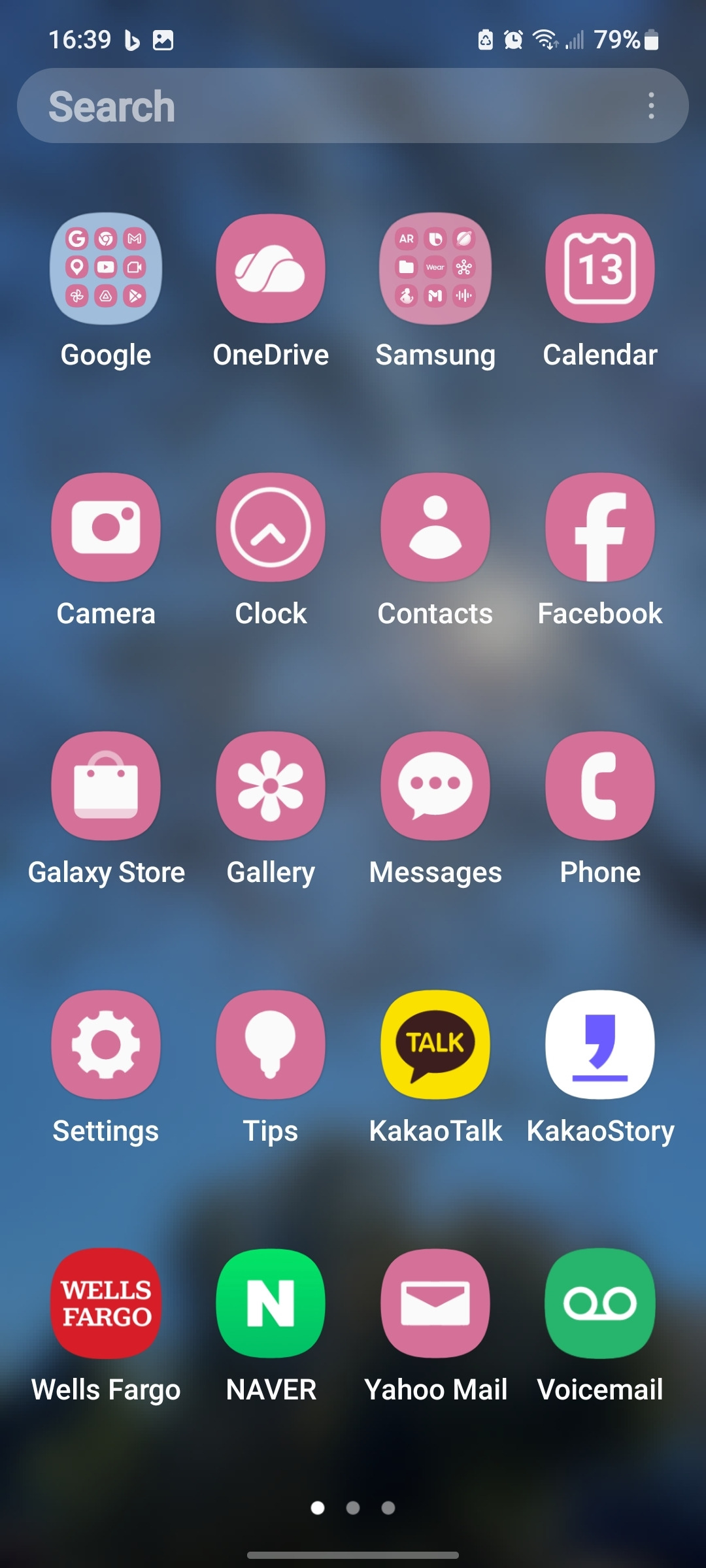Launch the Clock app
Viewport: 706px width, 1568px height.
[271, 528]
